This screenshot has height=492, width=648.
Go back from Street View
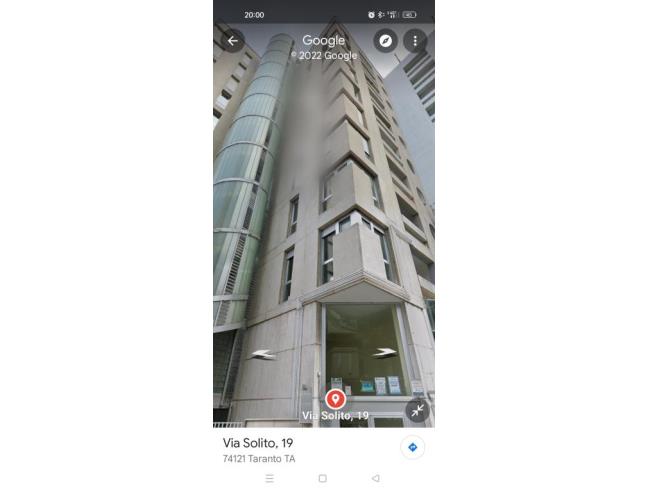tap(233, 41)
